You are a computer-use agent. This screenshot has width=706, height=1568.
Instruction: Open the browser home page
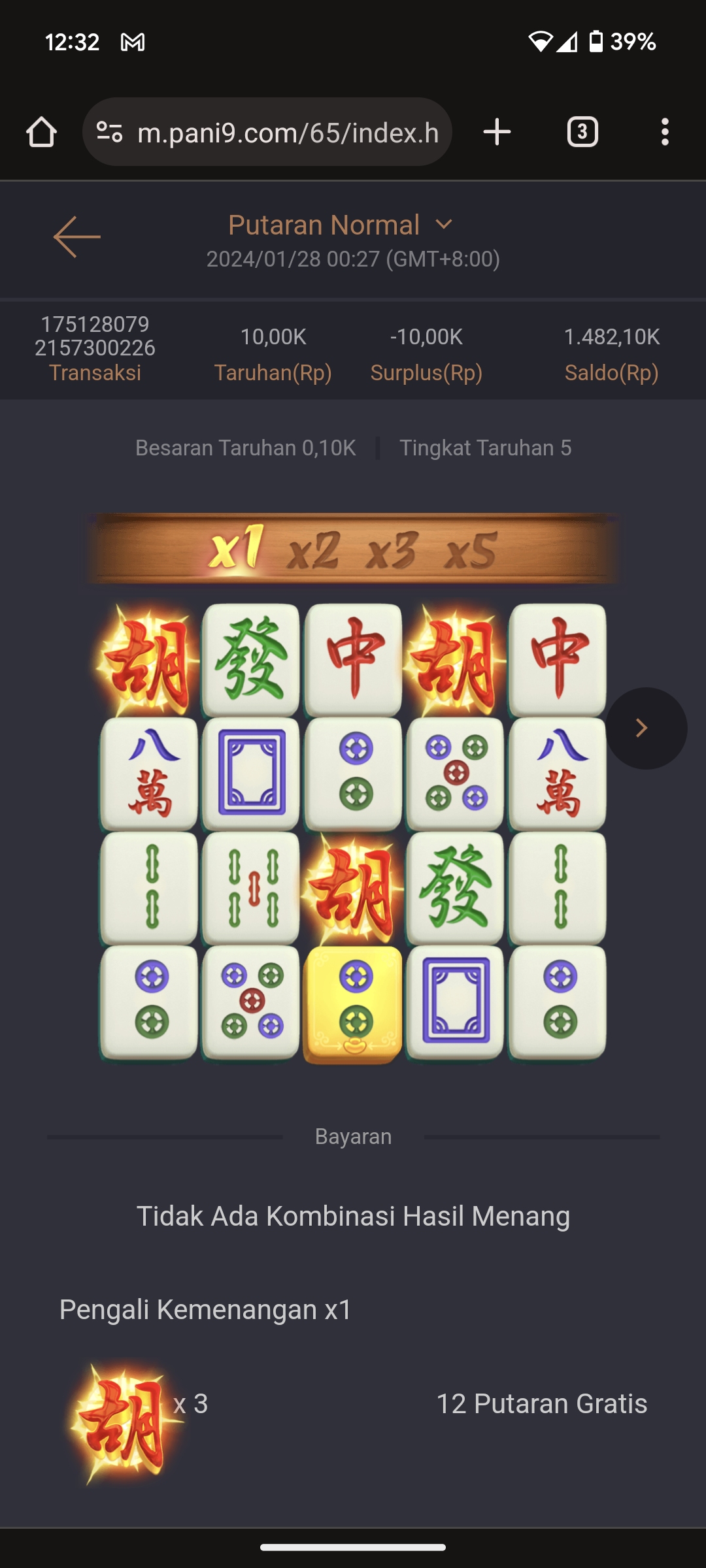click(x=41, y=132)
